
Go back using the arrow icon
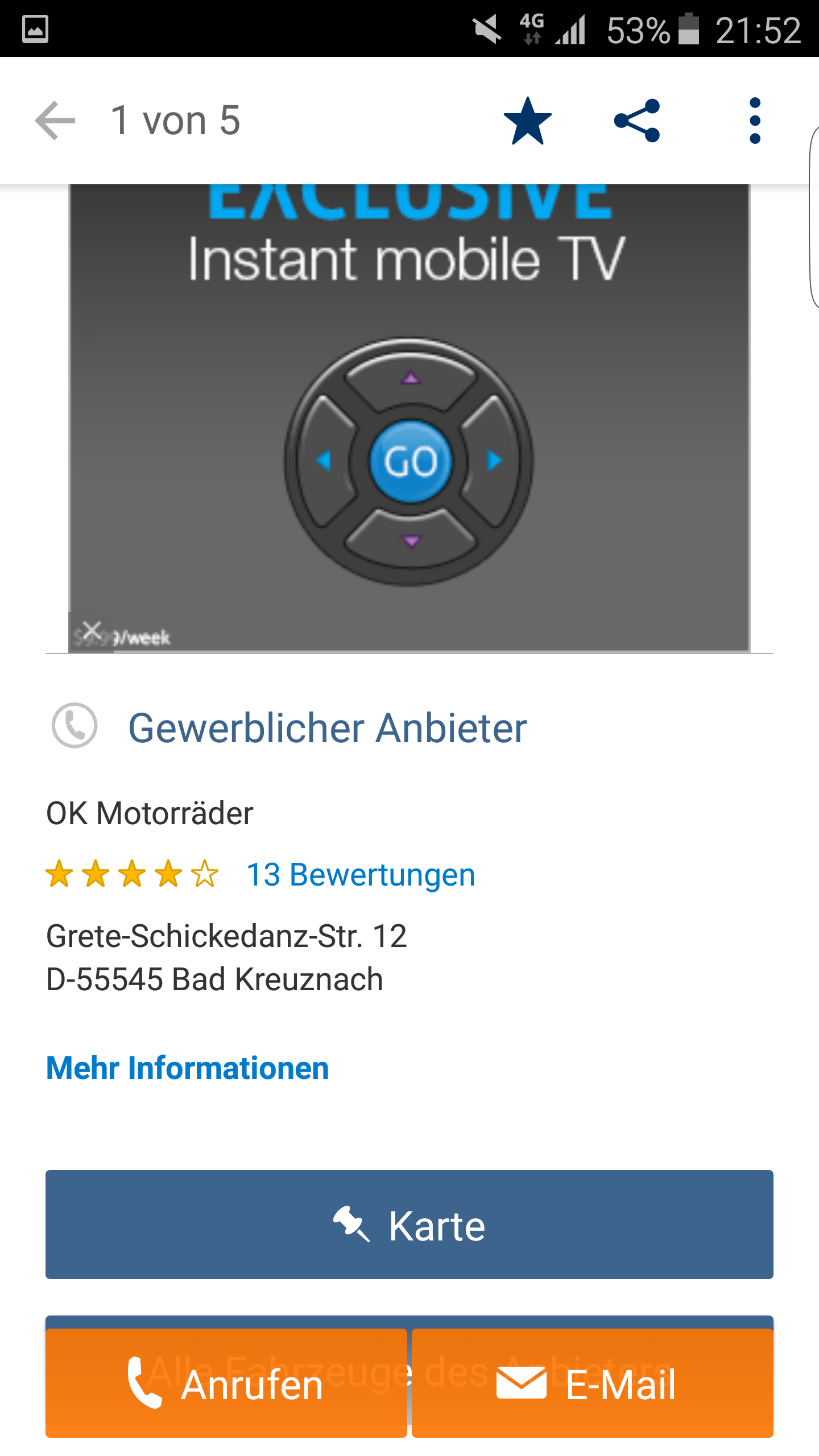point(55,121)
